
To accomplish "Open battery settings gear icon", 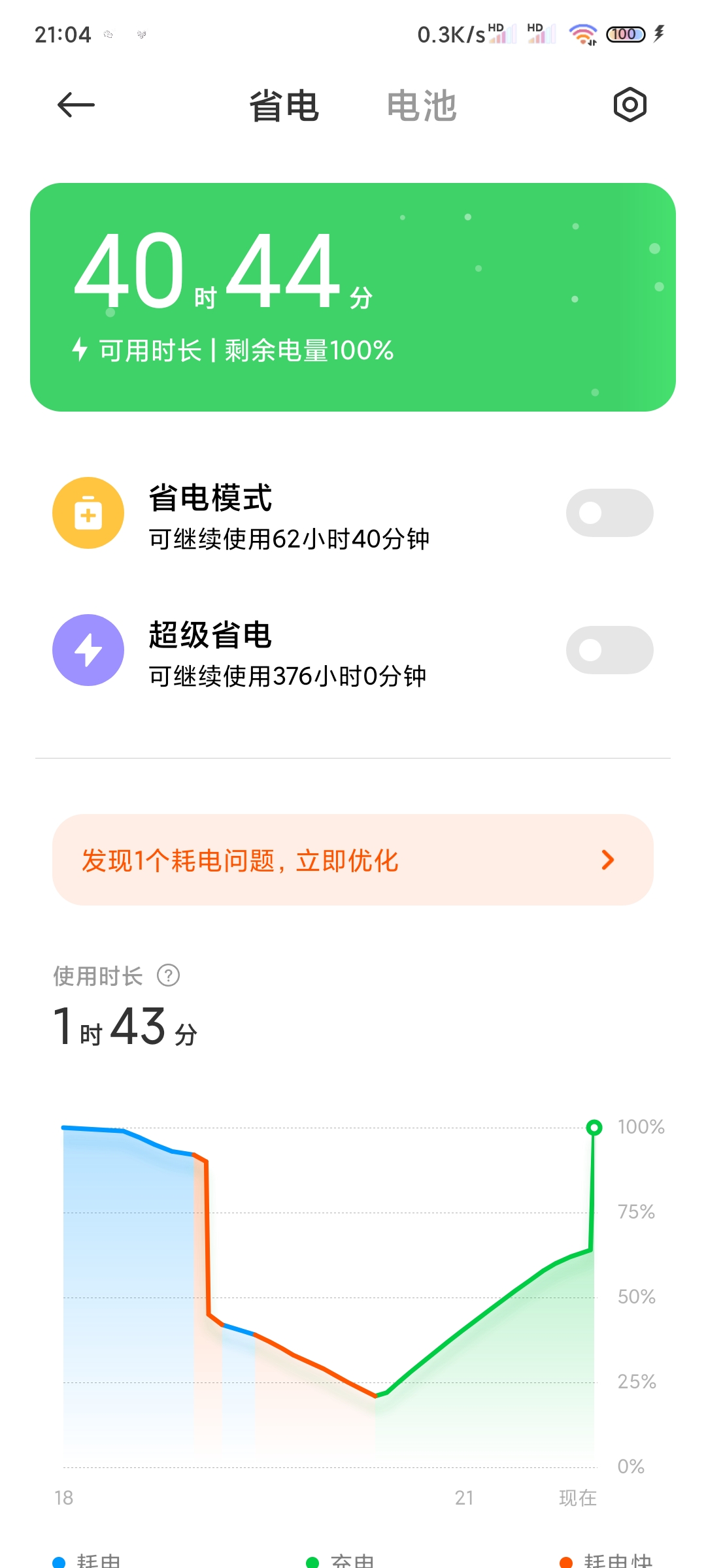I will (630, 105).
